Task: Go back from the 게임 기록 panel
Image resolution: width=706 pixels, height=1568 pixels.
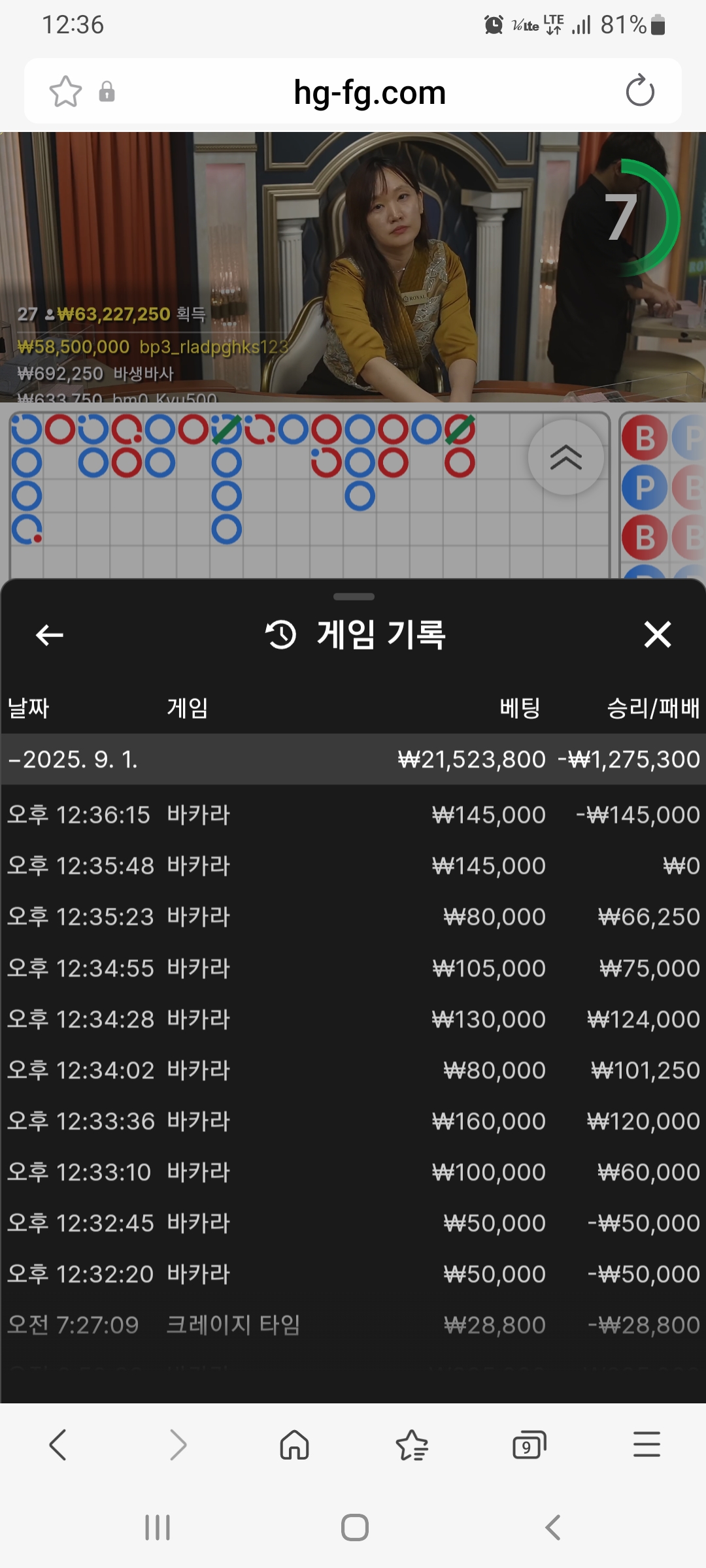Action: point(49,634)
